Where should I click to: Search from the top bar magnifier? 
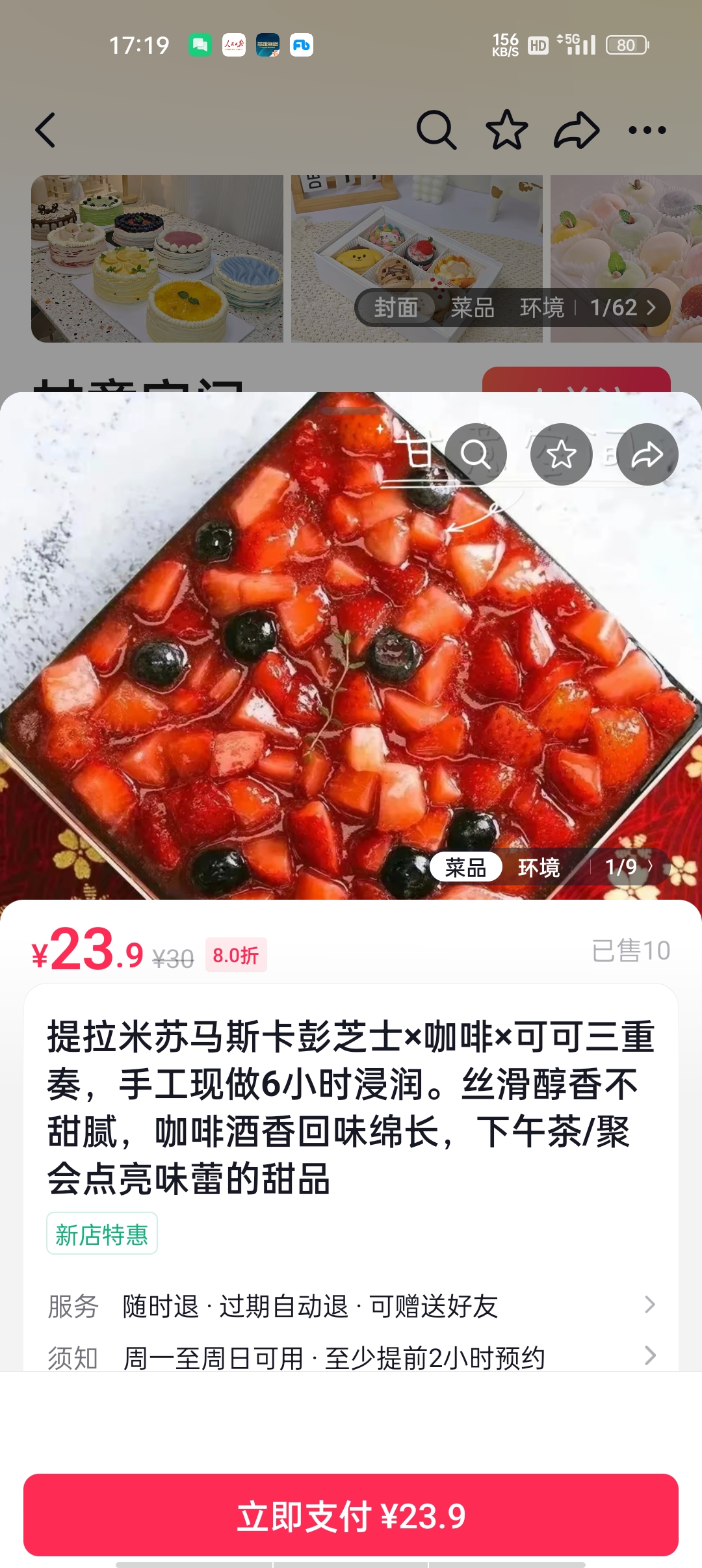pos(436,130)
